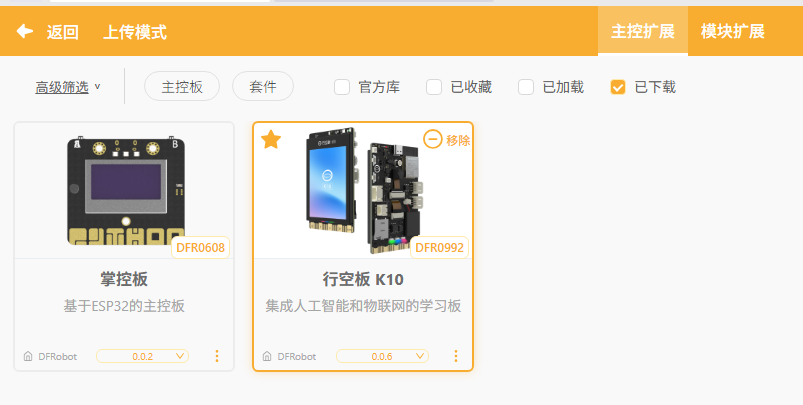The image size is (803, 405).
Task: Switch to the 模块扩展 tab
Action: [732, 31]
